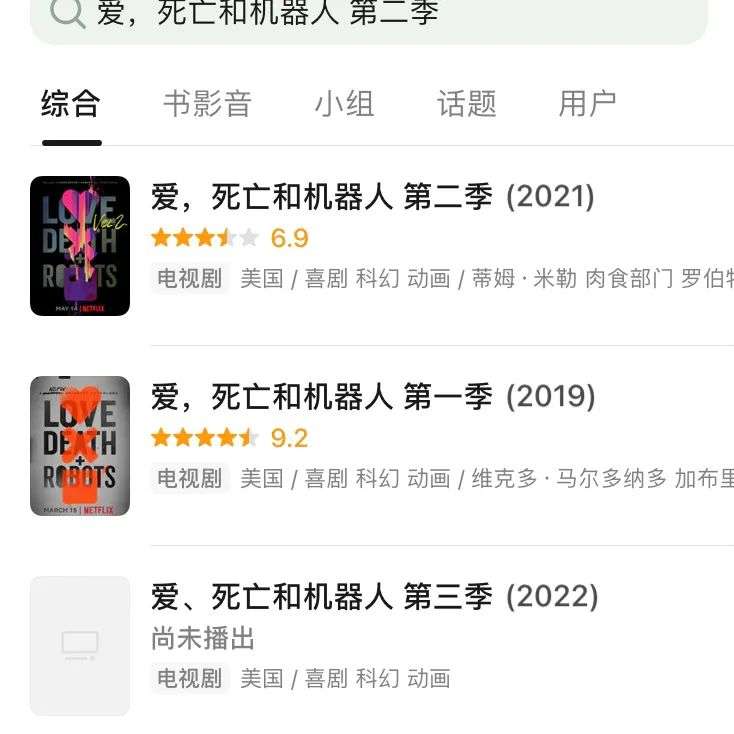This screenshot has height=734, width=734.
Task: Open 爱，死亡和机器人 第二季 (2021) result
Action: (372, 197)
